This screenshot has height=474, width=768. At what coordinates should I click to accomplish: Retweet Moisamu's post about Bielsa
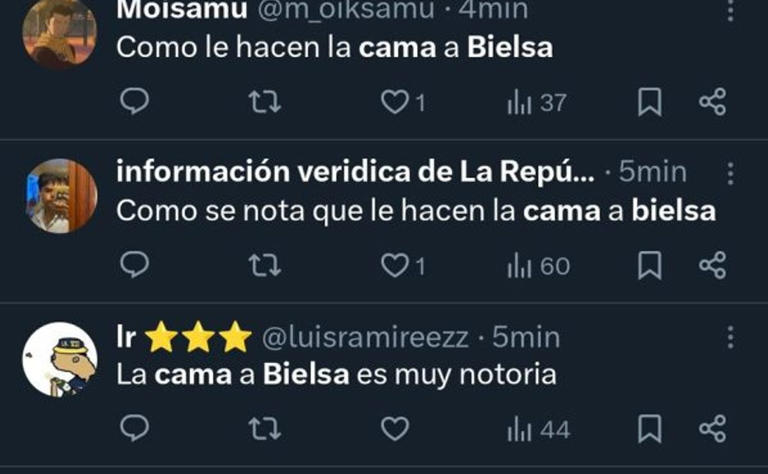click(x=265, y=101)
